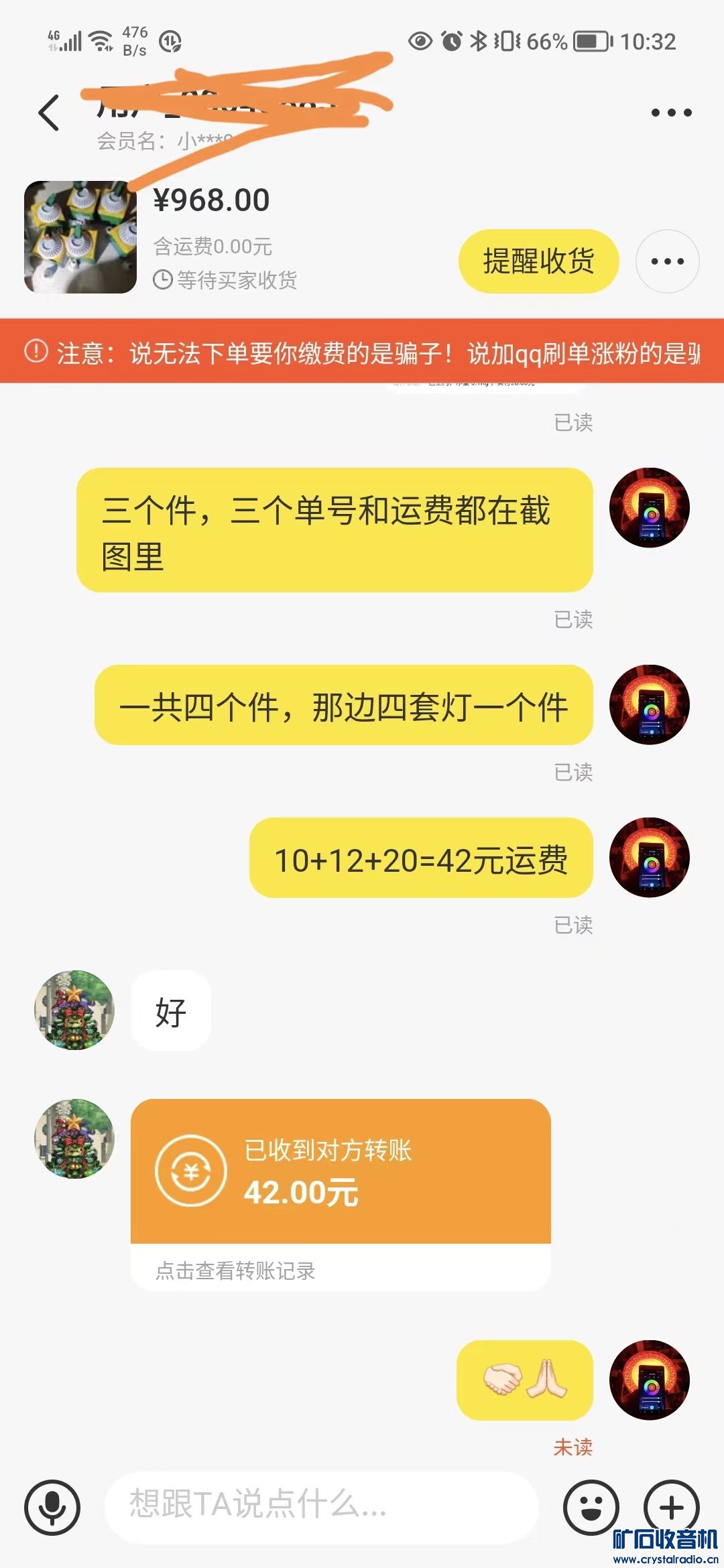Screen dimensions: 724x1568
Task: Open the 42.00元 transfer received card
Action: click(x=341, y=1171)
